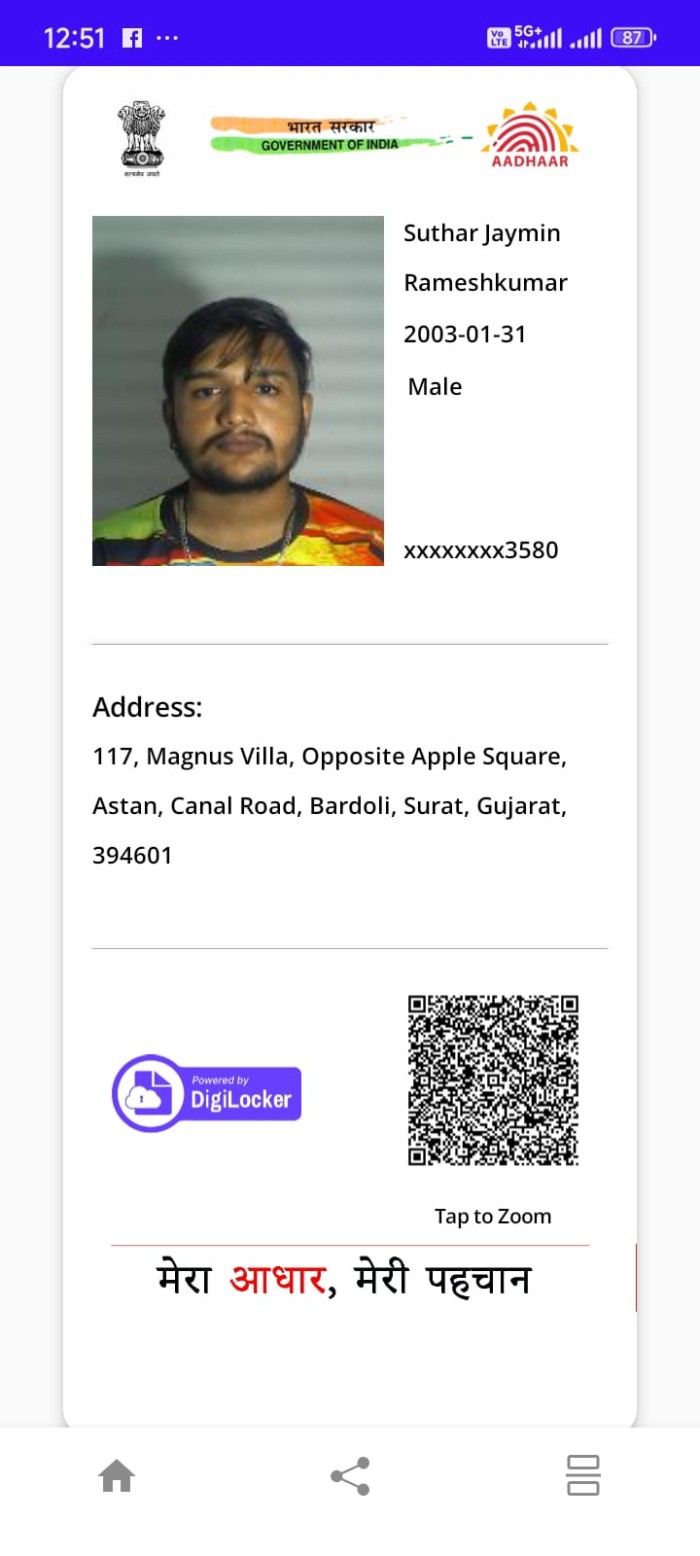Share the Aadhaar card
This screenshot has width=700, height=1556.
(350, 1475)
